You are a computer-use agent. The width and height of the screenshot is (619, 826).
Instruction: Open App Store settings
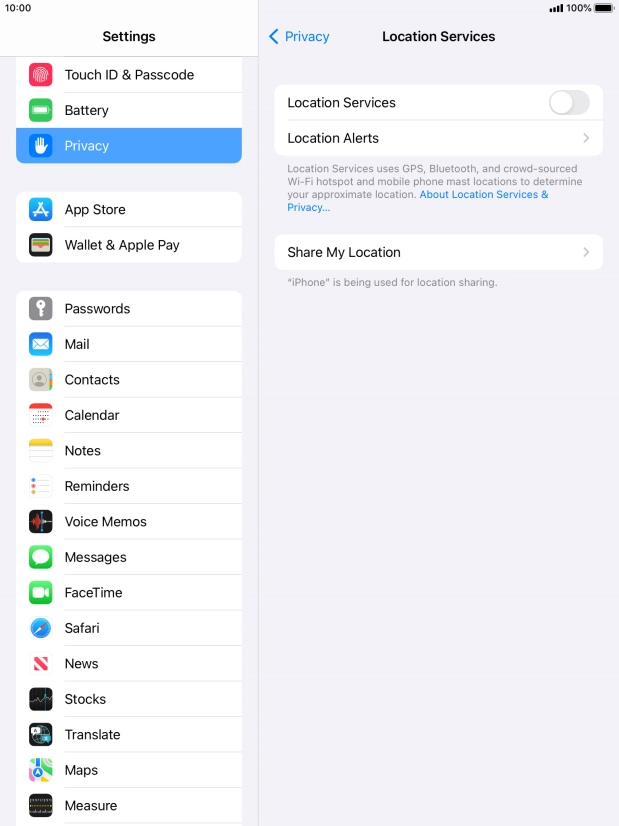tap(129, 209)
